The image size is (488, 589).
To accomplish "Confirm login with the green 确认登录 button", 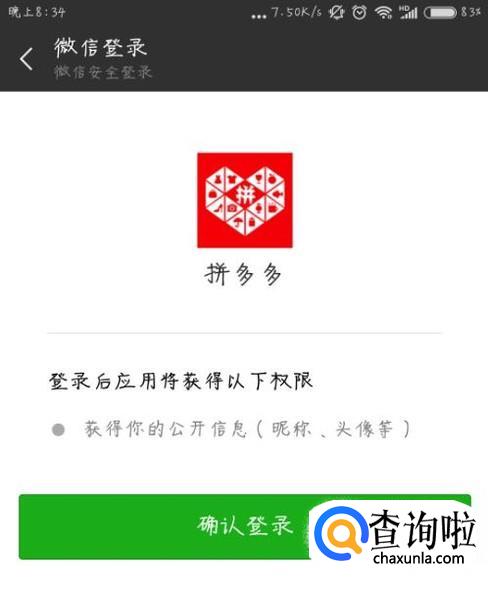I will pos(245,527).
